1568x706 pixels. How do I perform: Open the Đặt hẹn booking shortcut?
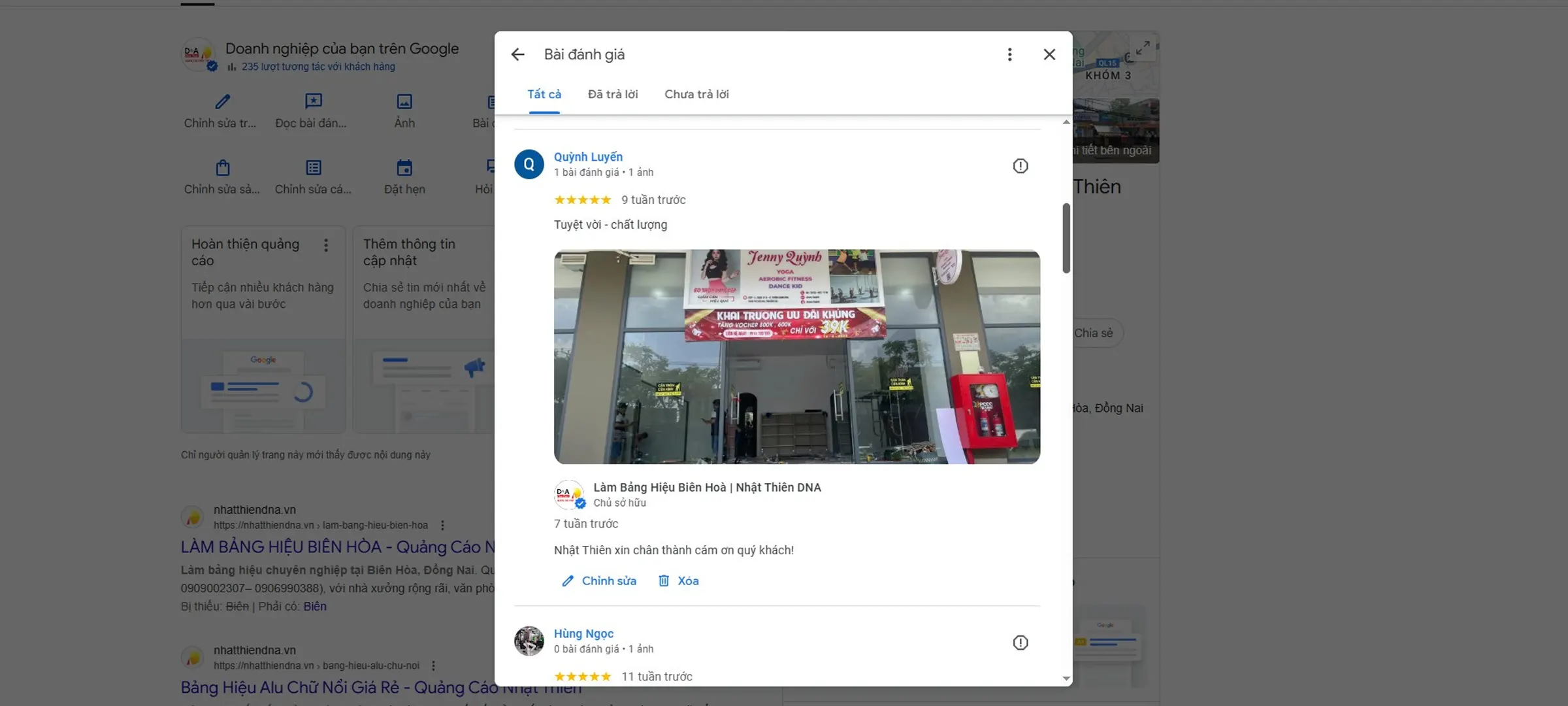[x=404, y=176]
